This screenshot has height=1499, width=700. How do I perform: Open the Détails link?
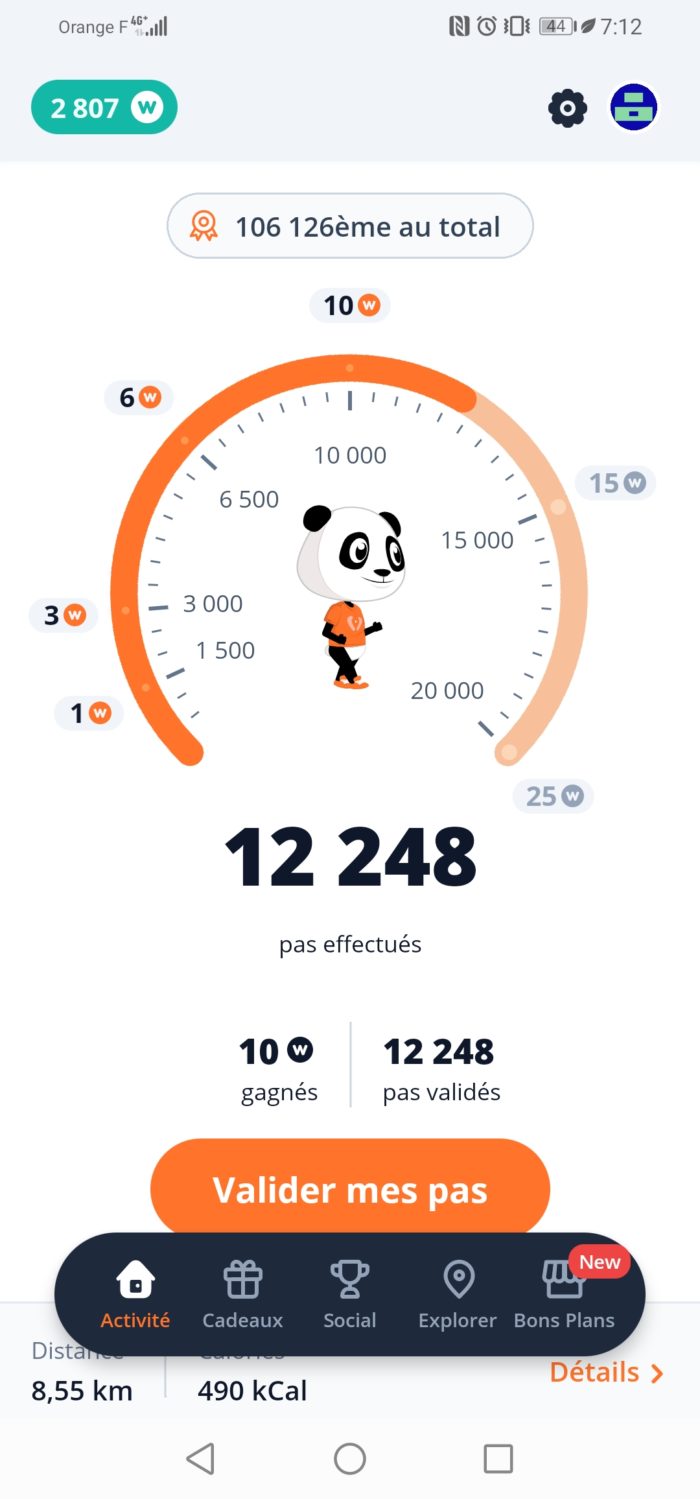coord(606,1373)
